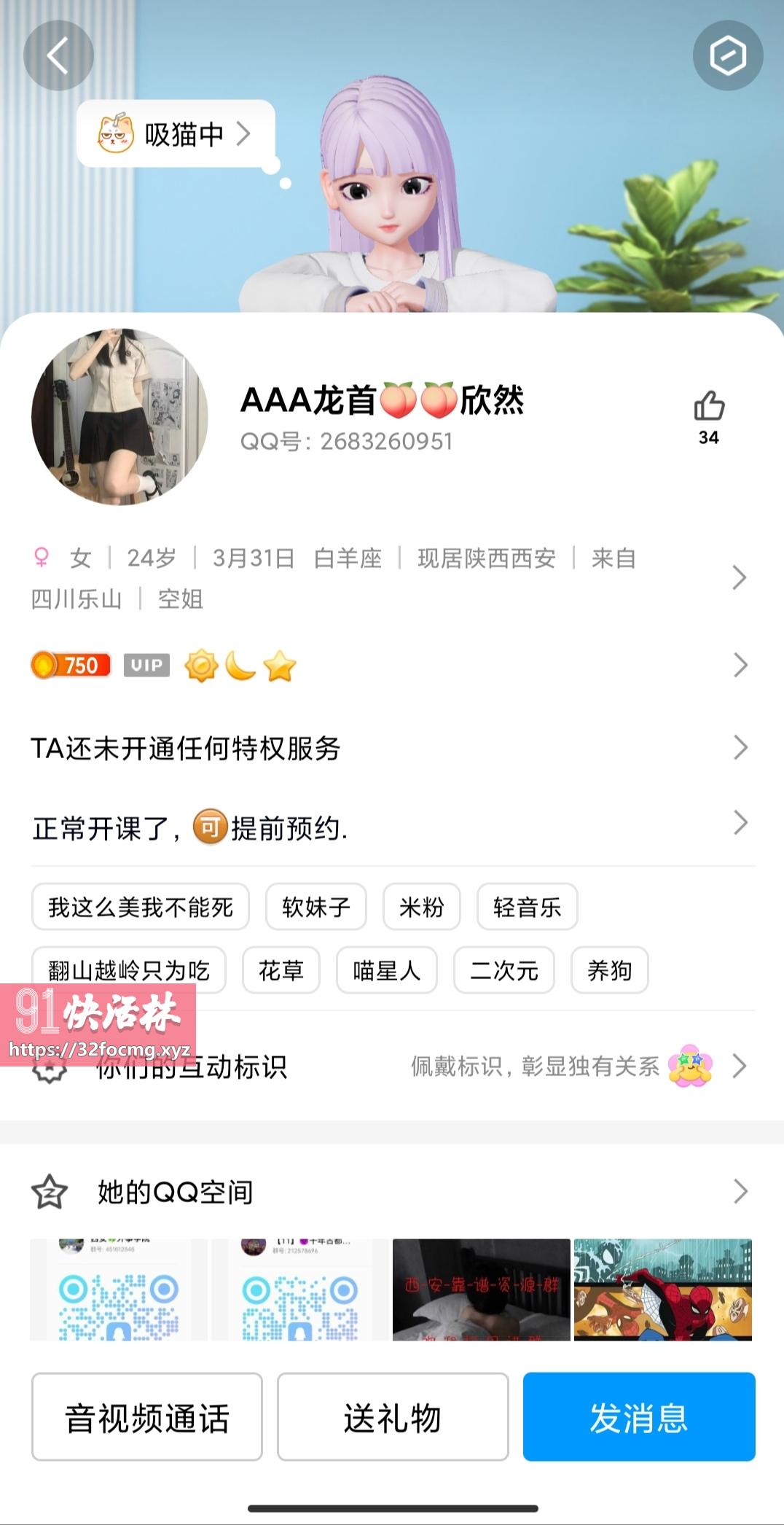Toggle the moon badge in the achievements row
The image size is (784, 1525).
[240, 665]
